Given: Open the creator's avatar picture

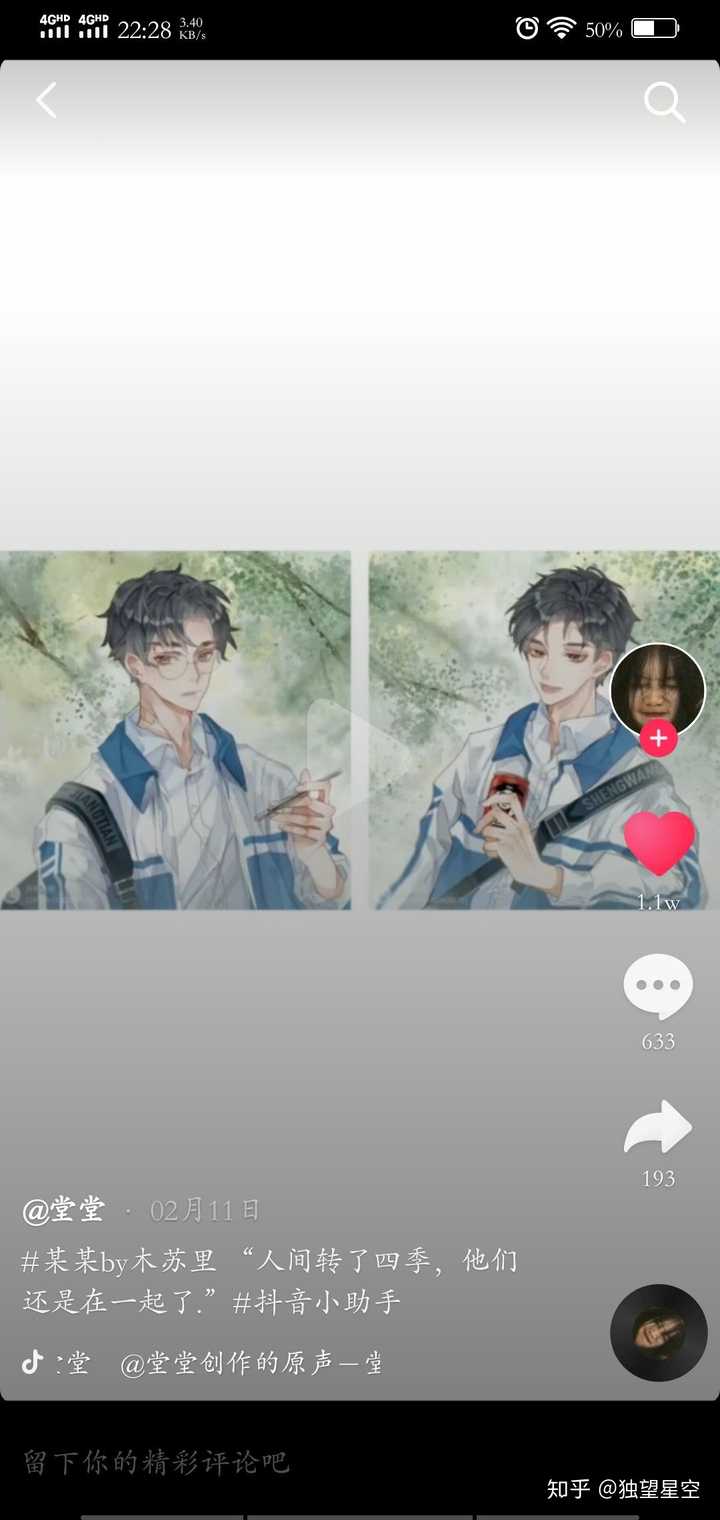Looking at the screenshot, I should [658, 688].
